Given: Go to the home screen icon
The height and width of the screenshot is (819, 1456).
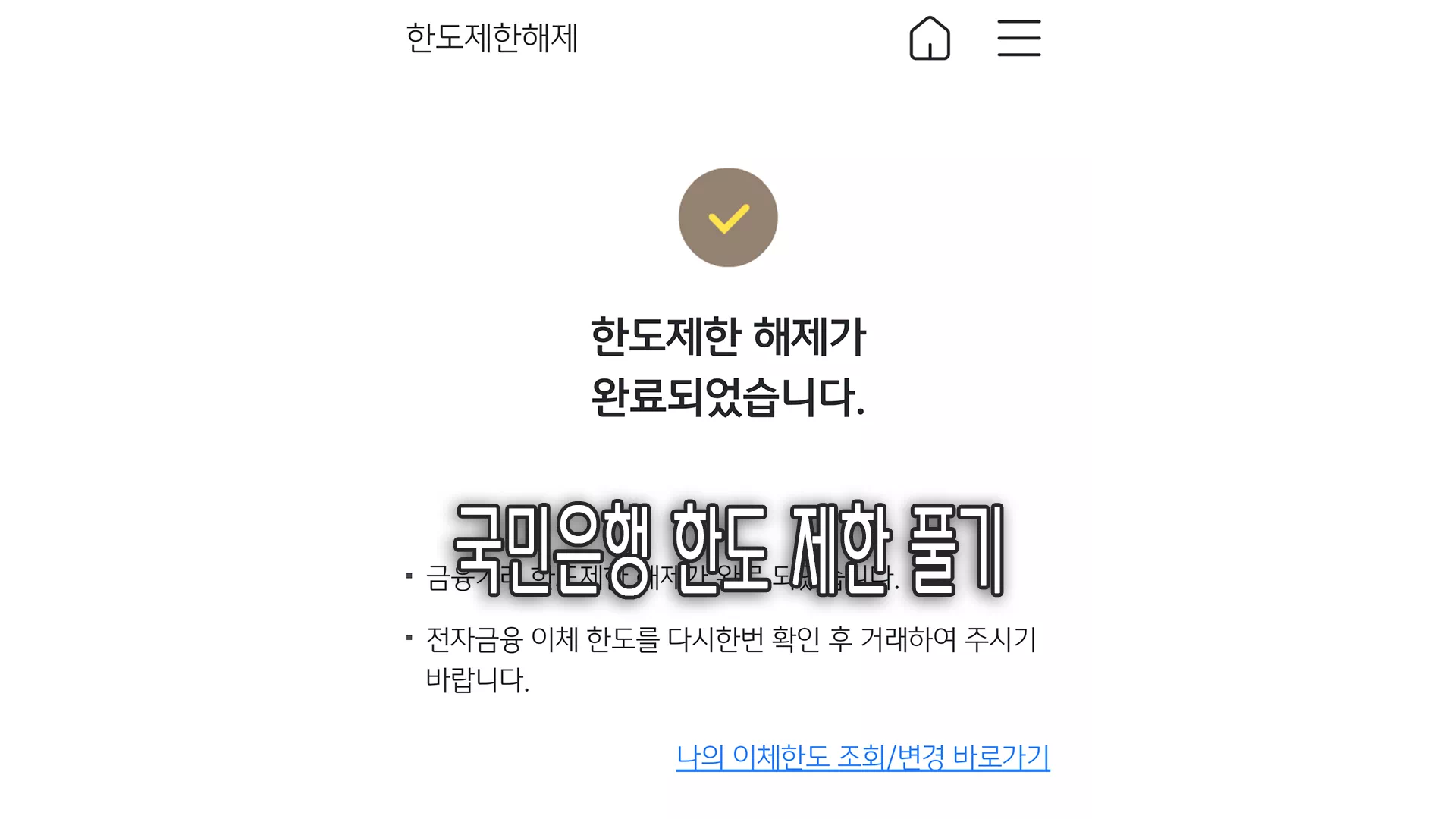Looking at the screenshot, I should pos(929,38).
